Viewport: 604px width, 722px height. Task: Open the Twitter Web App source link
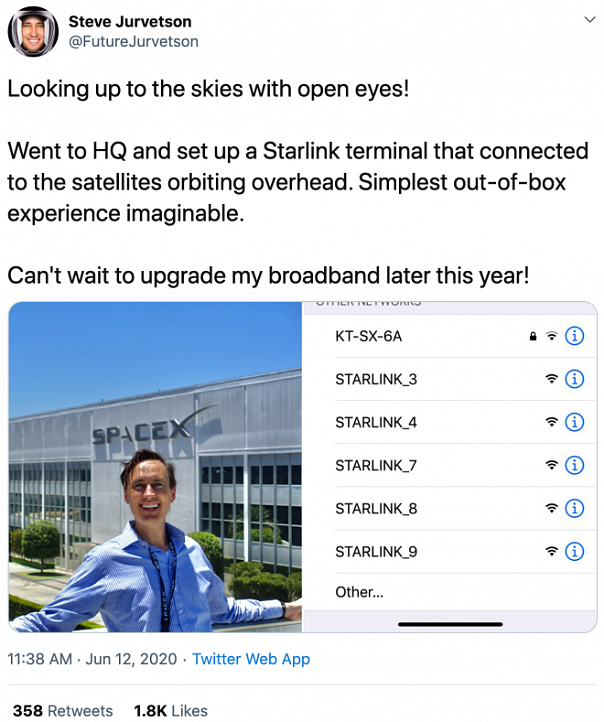pos(251,659)
